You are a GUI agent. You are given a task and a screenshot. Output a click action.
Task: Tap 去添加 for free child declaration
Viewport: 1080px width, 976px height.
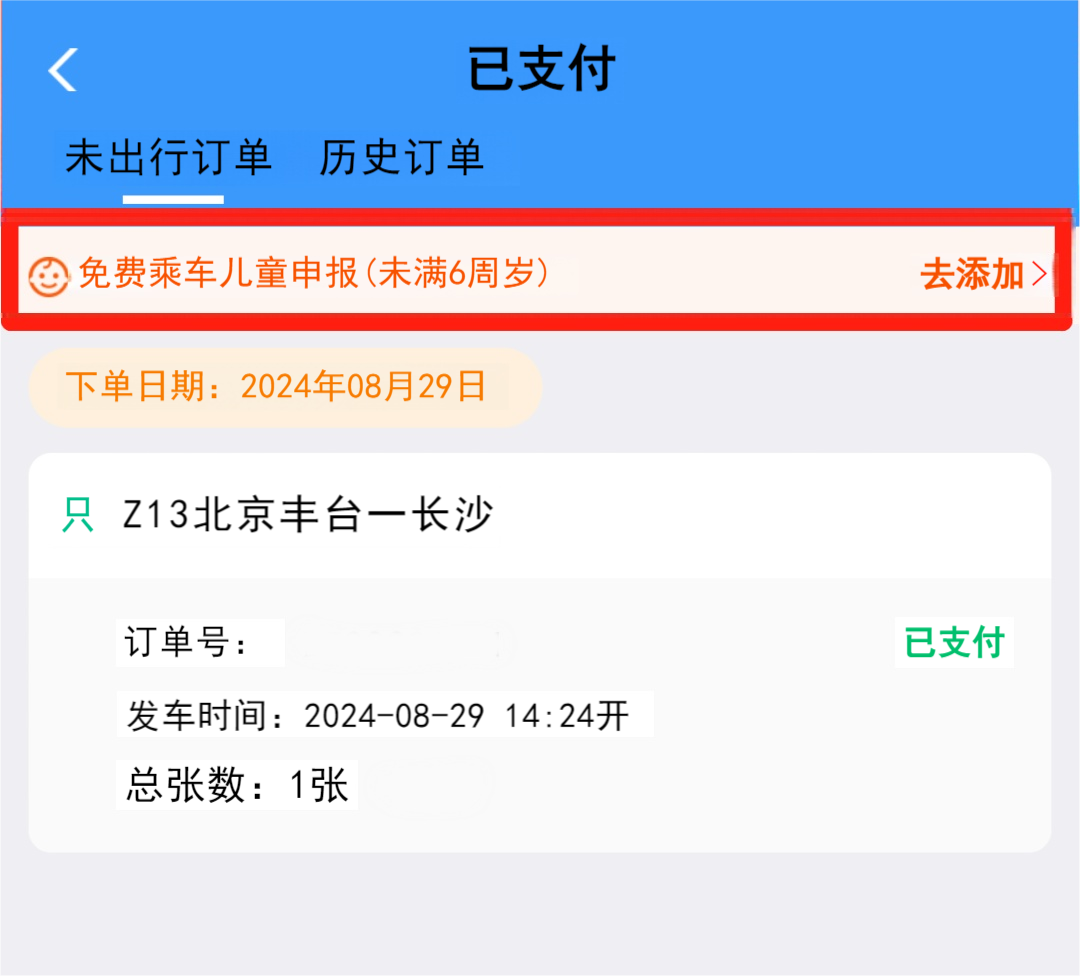pos(981,274)
